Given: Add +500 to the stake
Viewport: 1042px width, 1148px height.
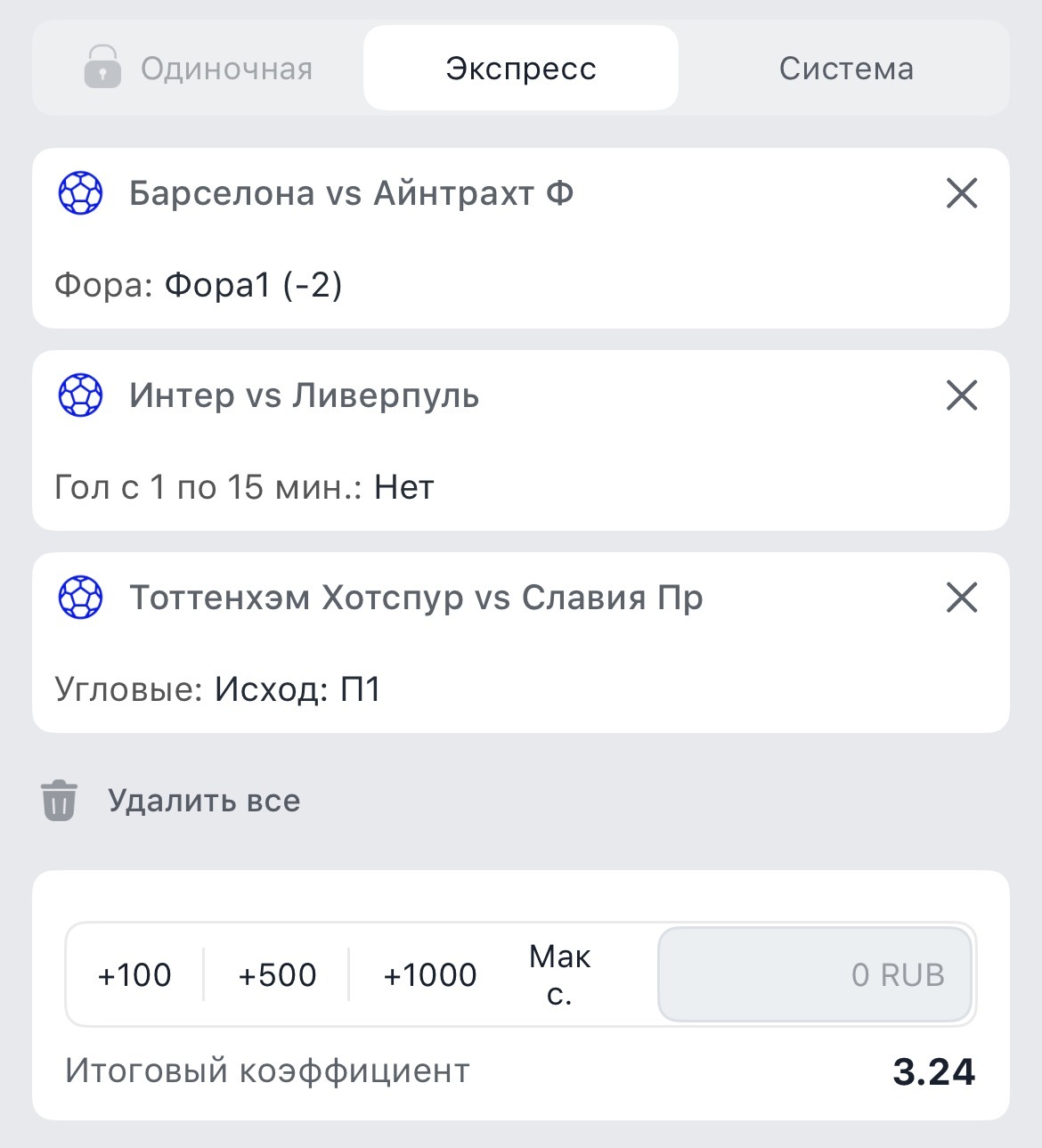Looking at the screenshot, I should click(277, 975).
